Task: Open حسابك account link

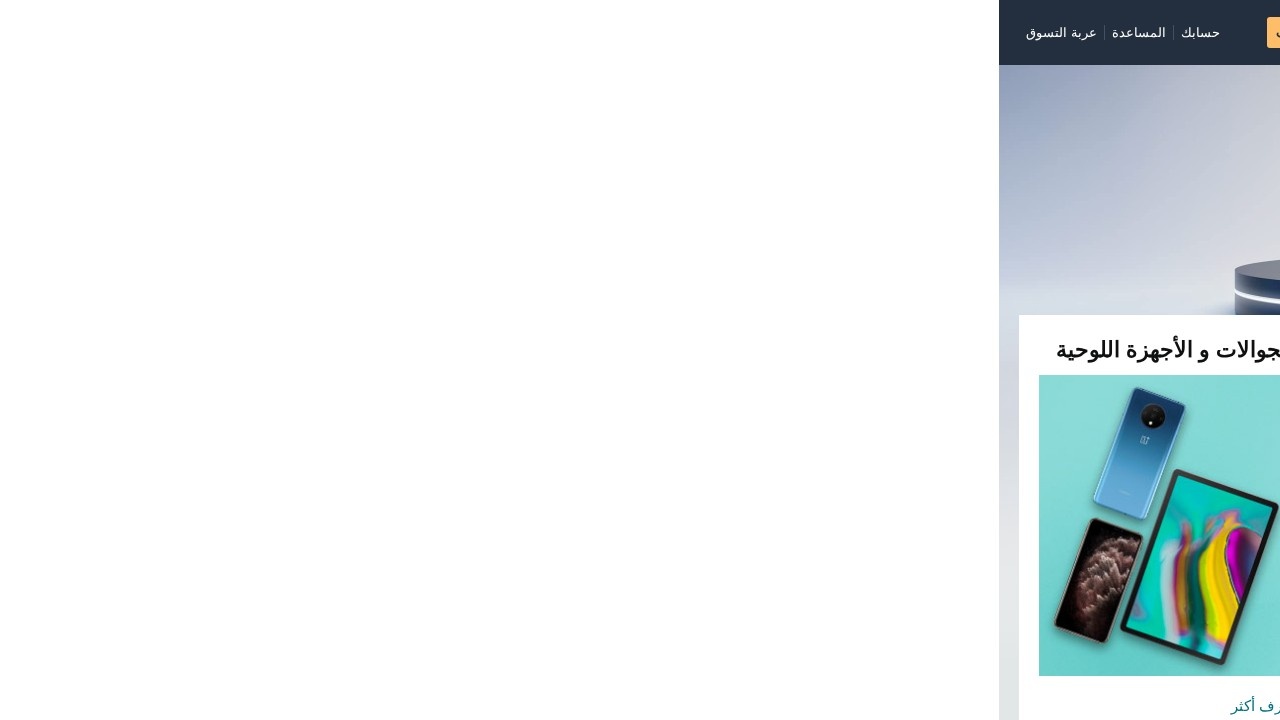Action: click(1200, 33)
